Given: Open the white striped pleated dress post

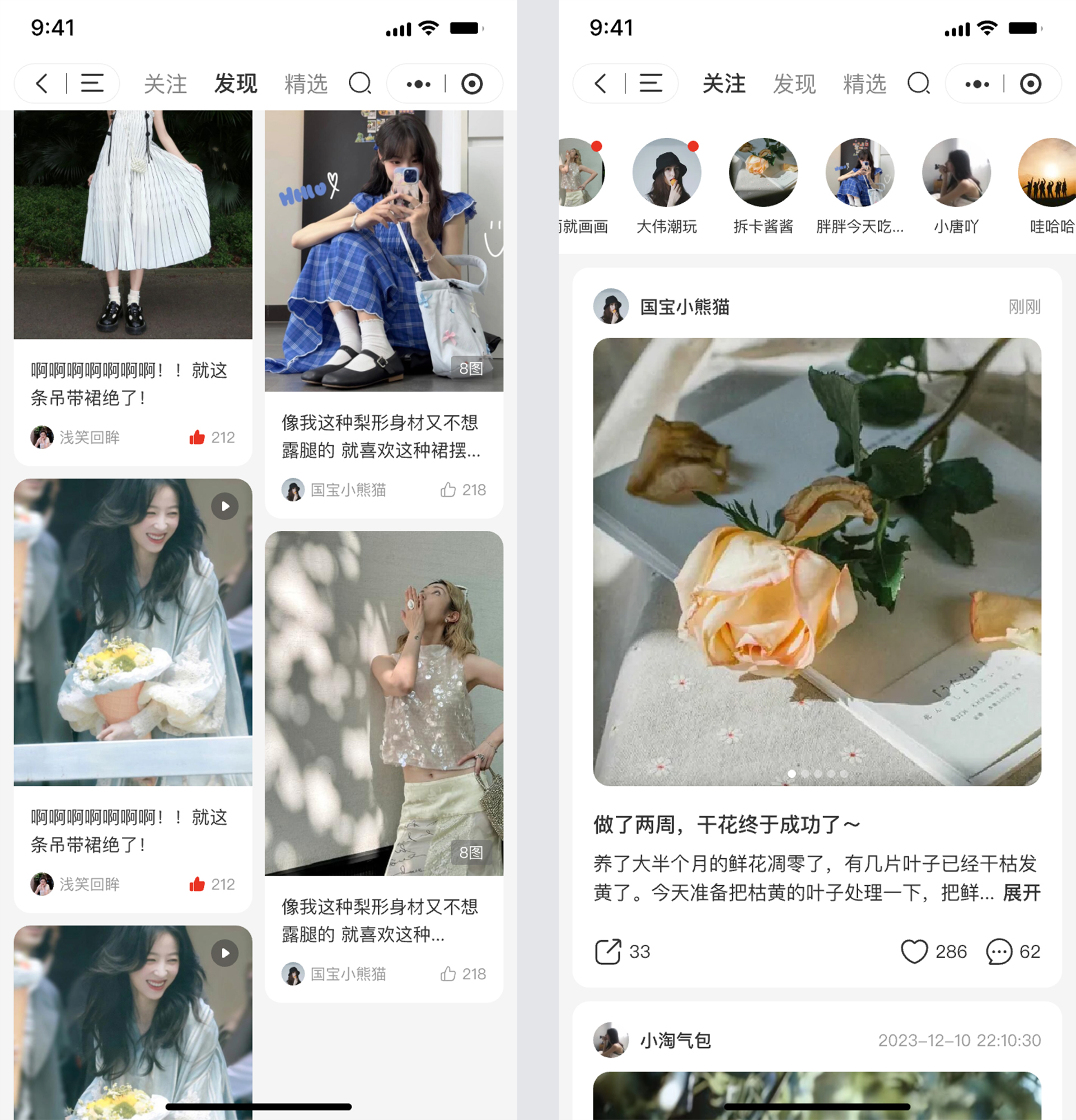Looking at the screenshot, I should pos(133,224).
